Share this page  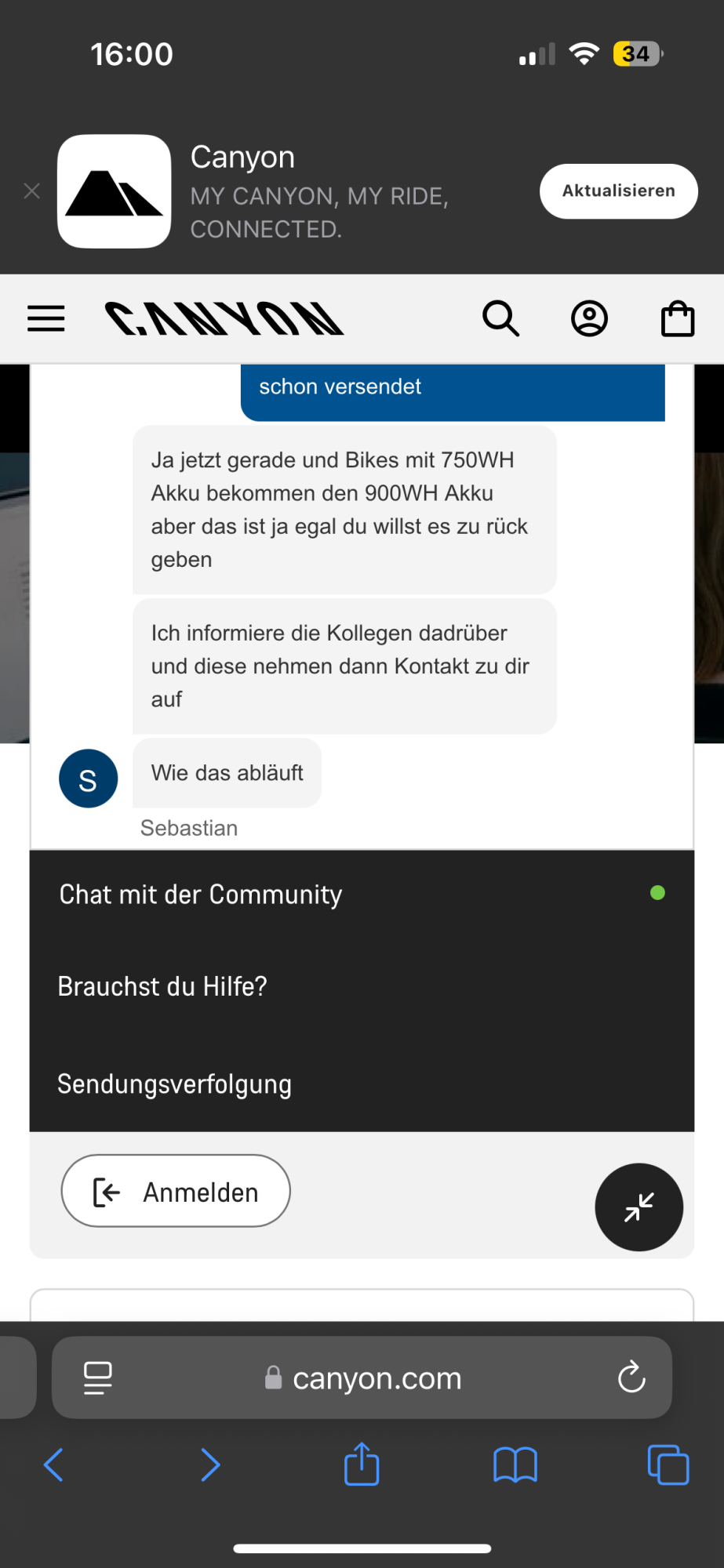tap(362, 1465)
